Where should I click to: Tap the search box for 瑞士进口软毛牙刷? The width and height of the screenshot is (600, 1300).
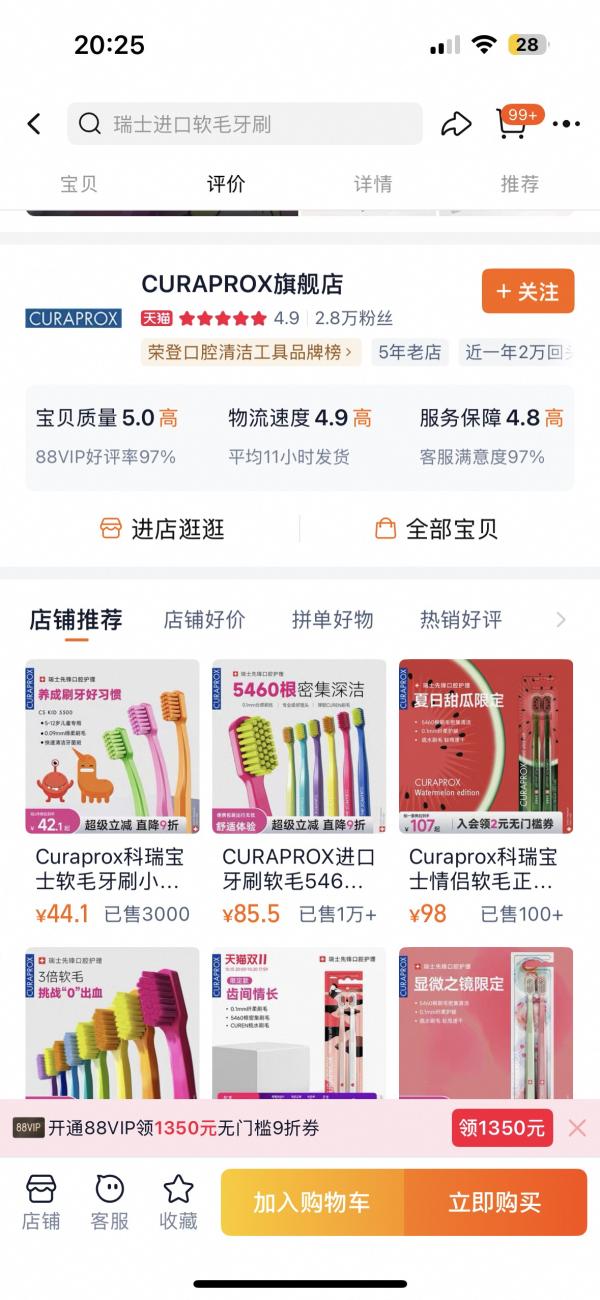(245, 124)
